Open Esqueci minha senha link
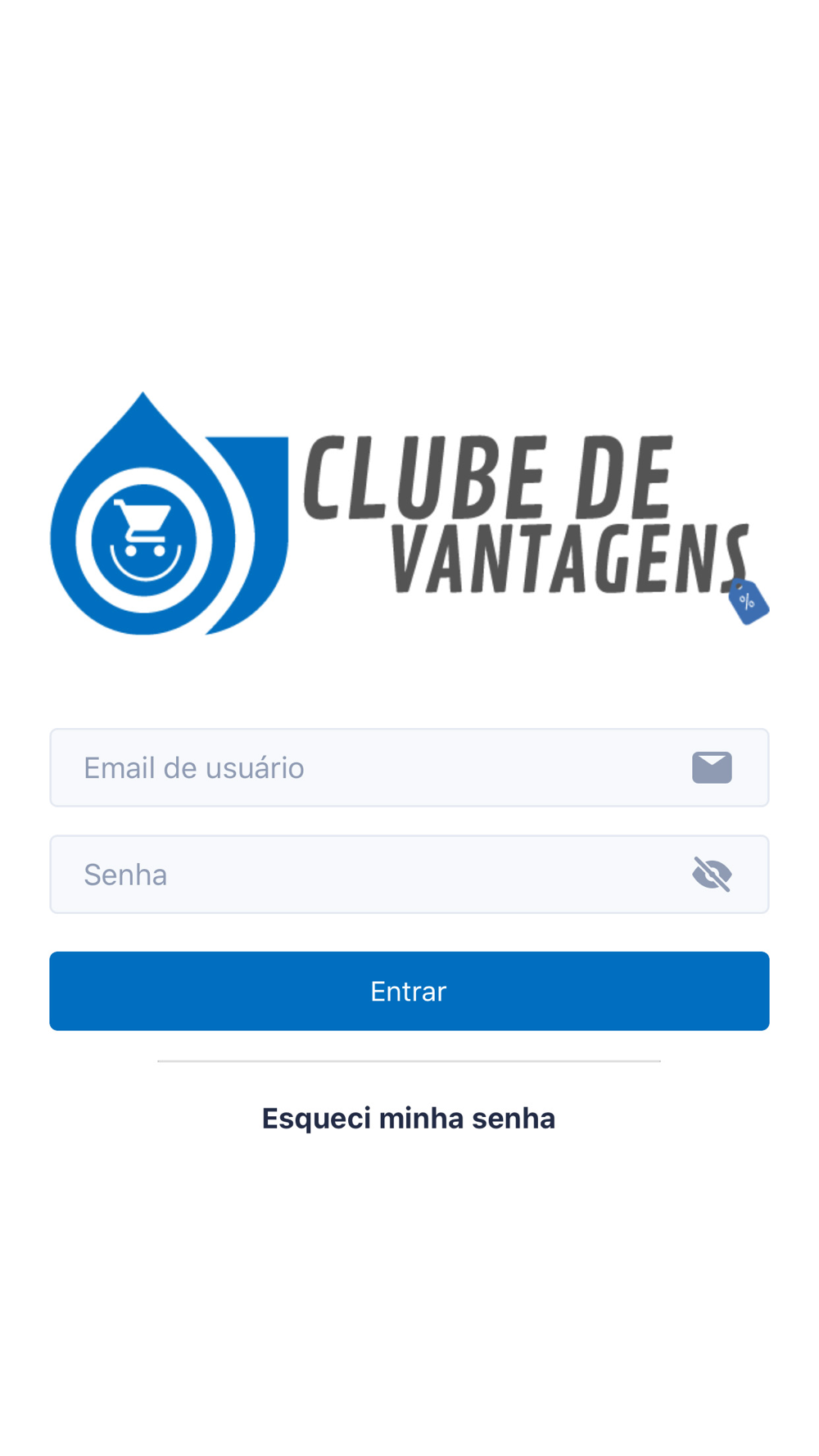819x1456 pixels. 409,1118
